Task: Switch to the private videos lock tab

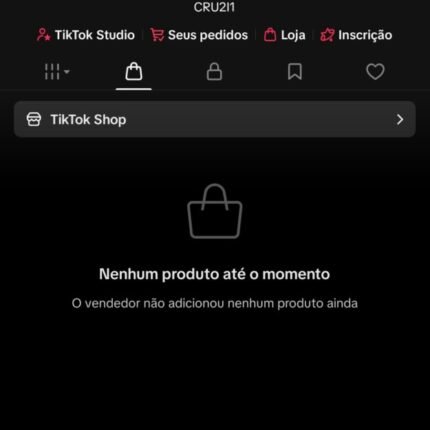Action: point(214,72)
